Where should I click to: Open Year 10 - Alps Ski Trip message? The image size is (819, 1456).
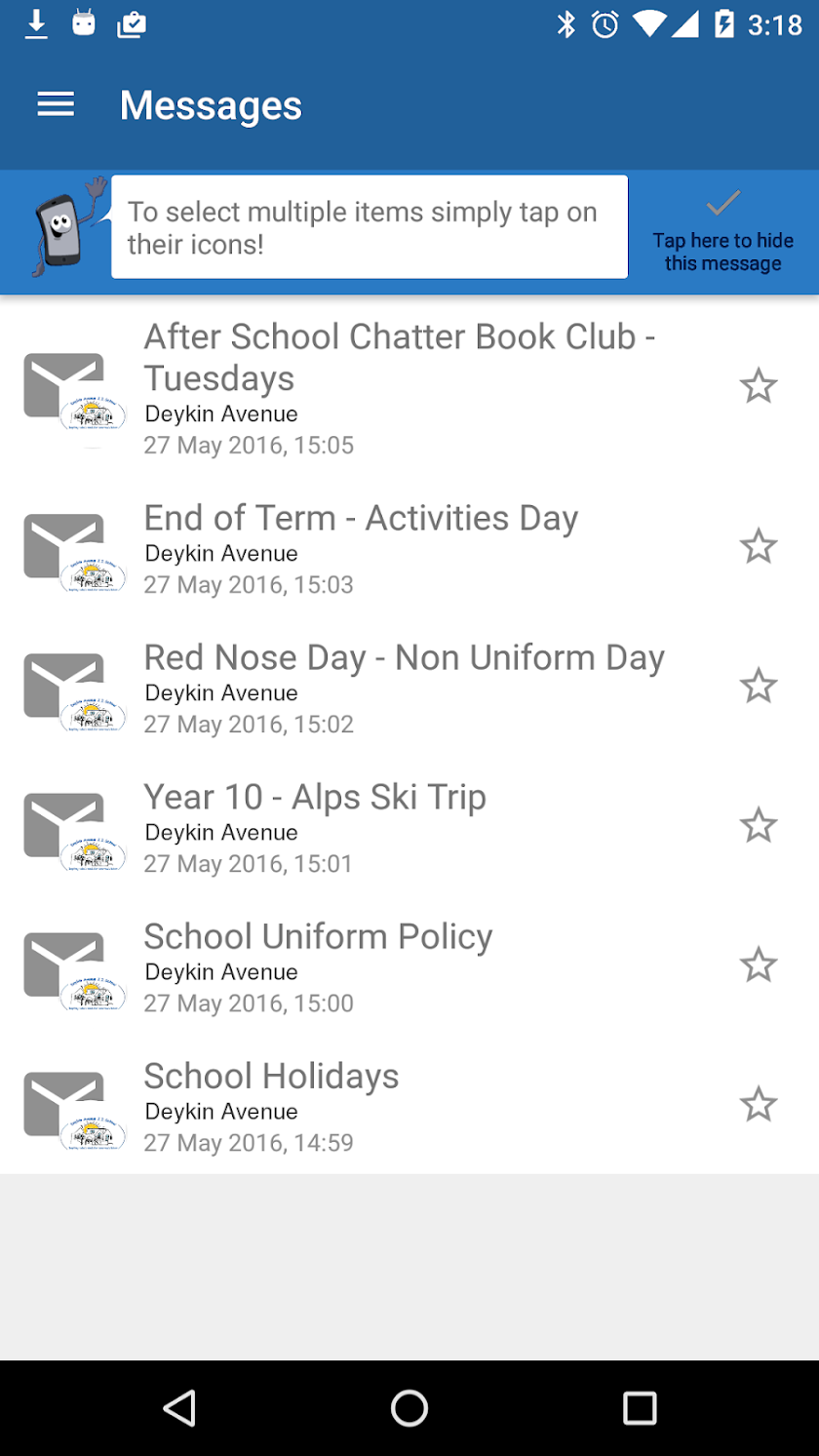(x=315, y=798)
